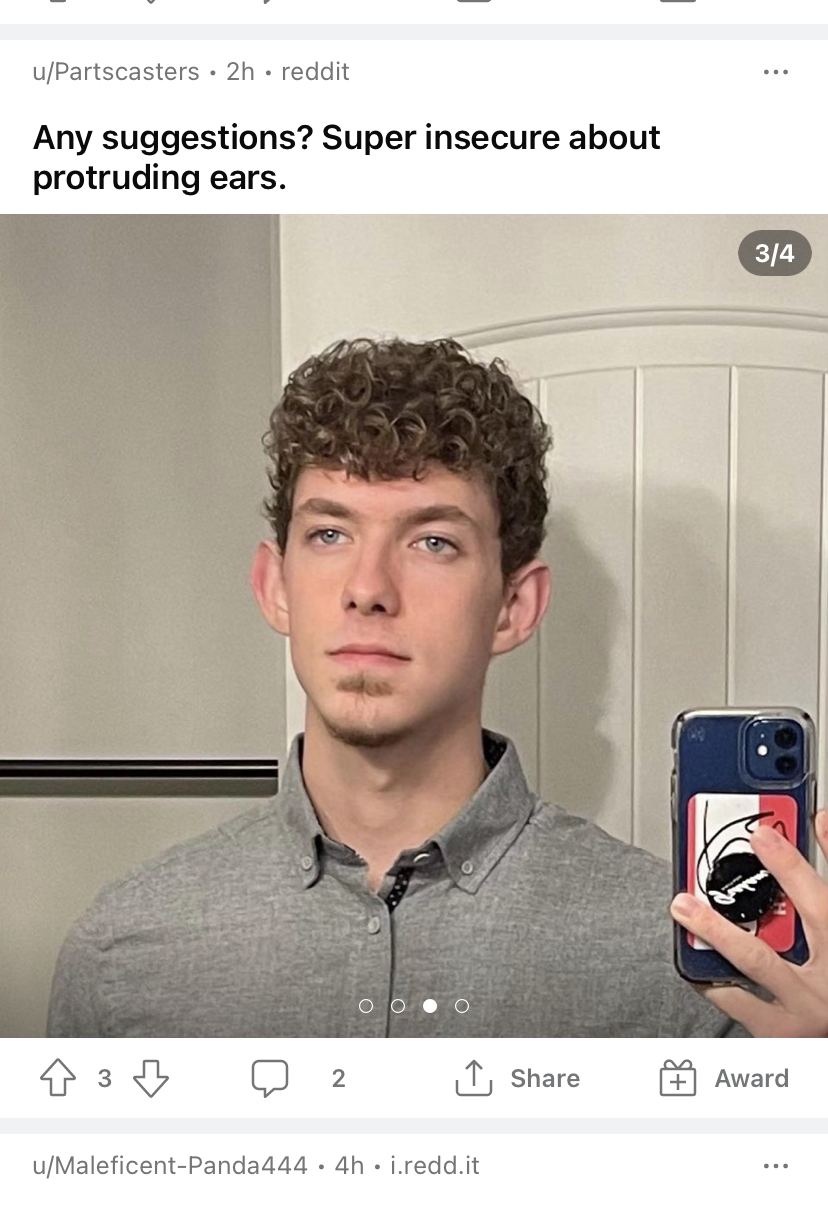Jump to the fourth gallery image dot
This screenshot has height=1214, width=828.
pyautogui.click(x=462, y=1006)
